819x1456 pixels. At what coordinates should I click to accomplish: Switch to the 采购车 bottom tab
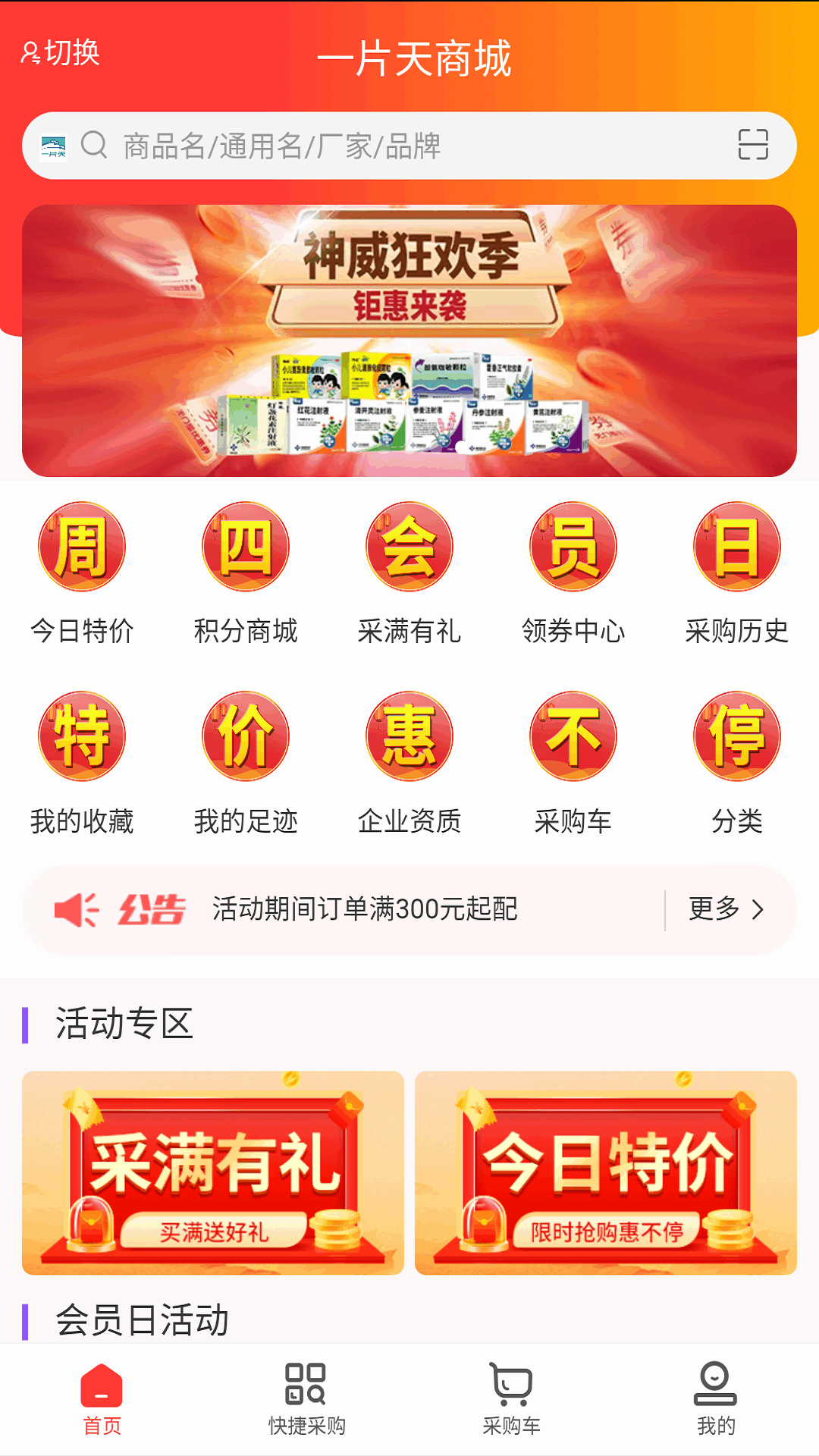coord(512,1399)
